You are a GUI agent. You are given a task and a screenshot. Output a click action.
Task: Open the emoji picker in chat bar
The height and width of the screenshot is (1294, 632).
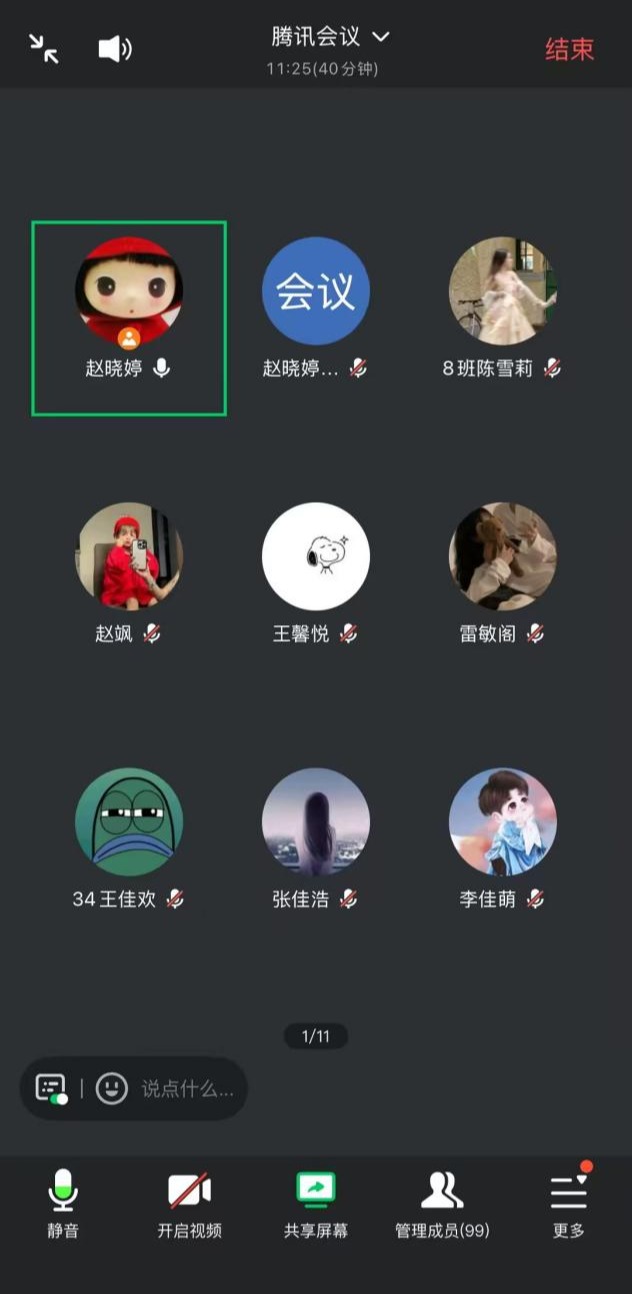click(111, 1088)
